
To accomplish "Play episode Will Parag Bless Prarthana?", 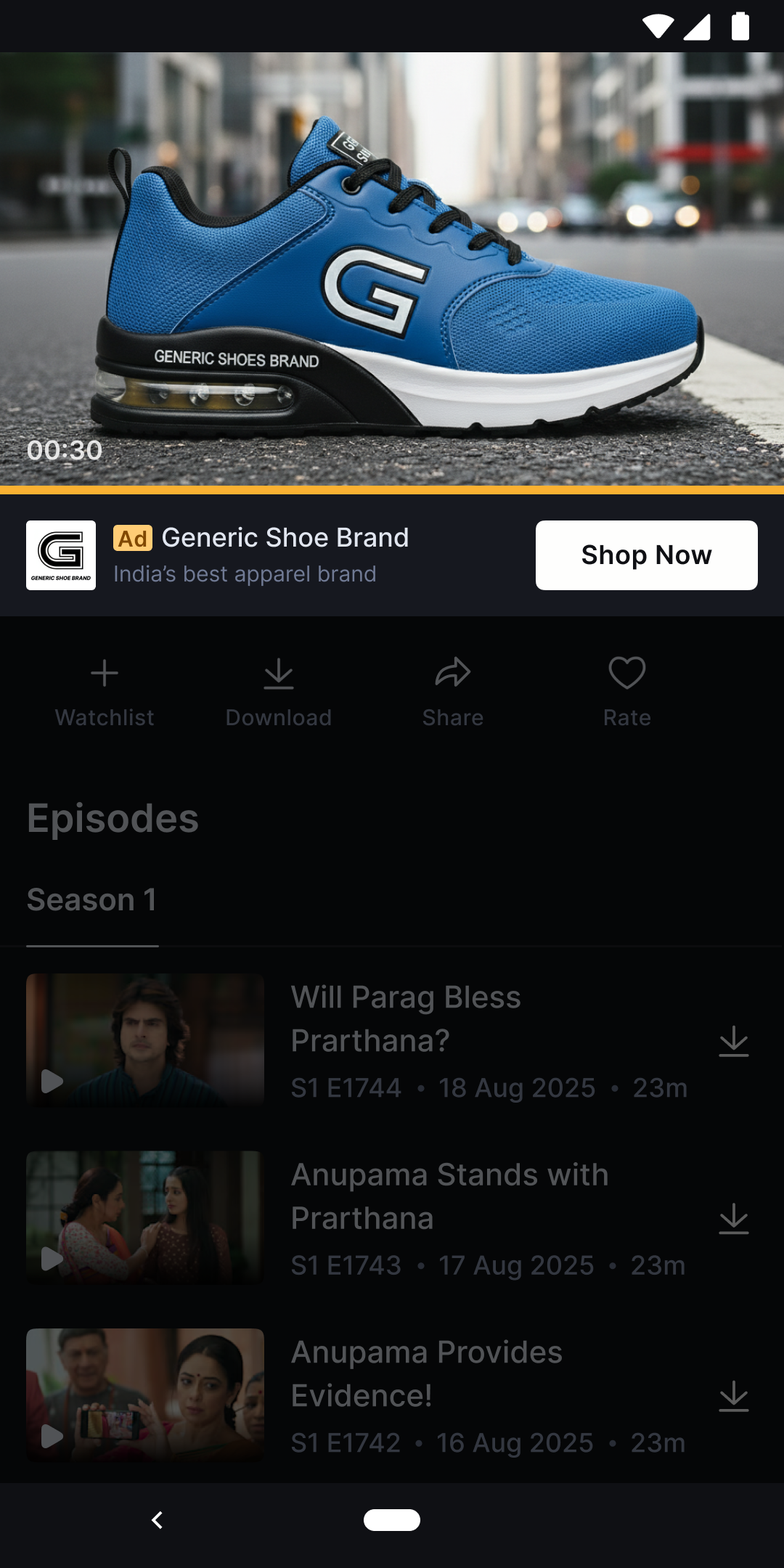I will point(145,1040).
